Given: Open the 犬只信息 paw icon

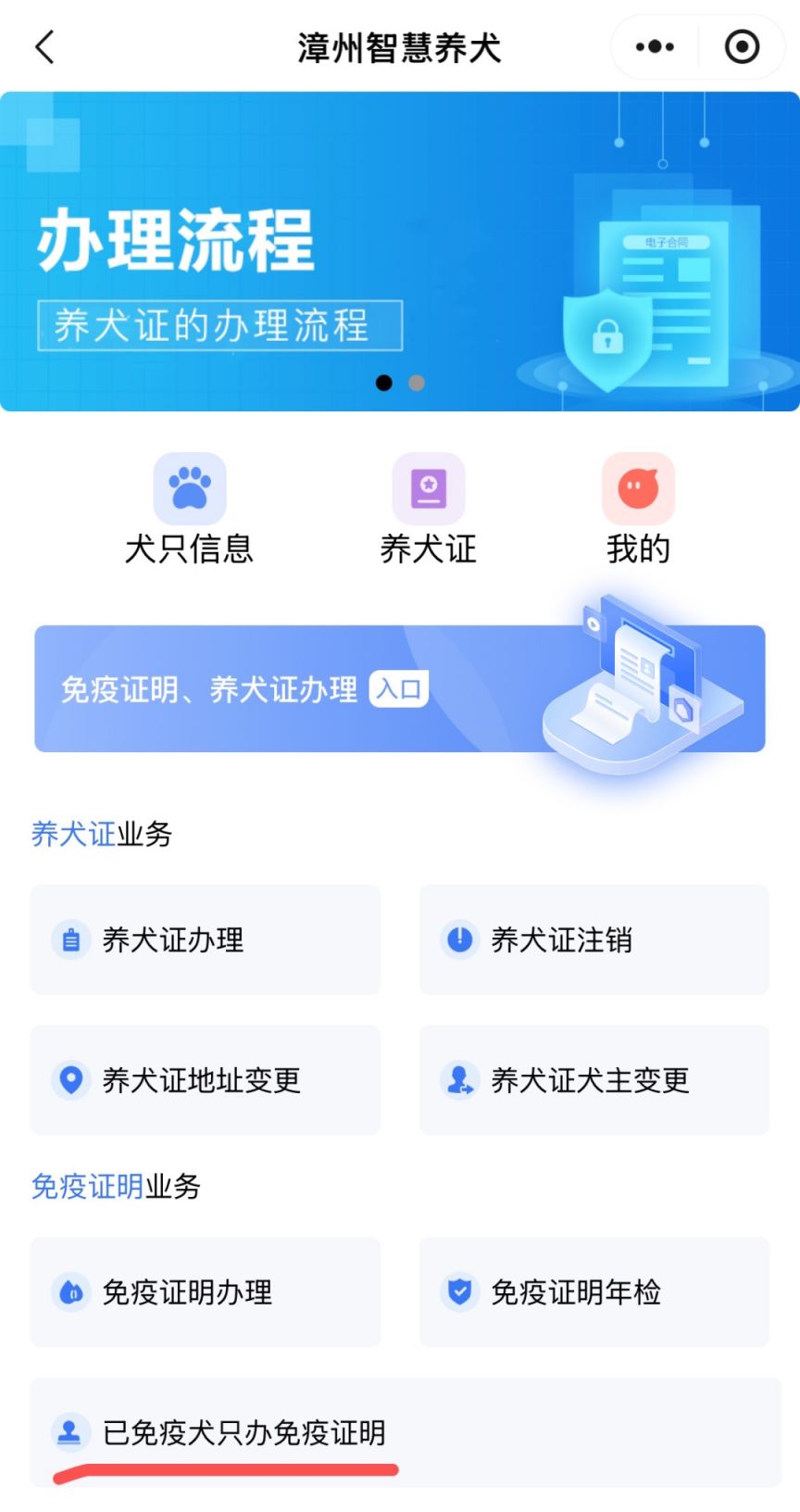Looking at the screenshot, I should tap(187, 488).
